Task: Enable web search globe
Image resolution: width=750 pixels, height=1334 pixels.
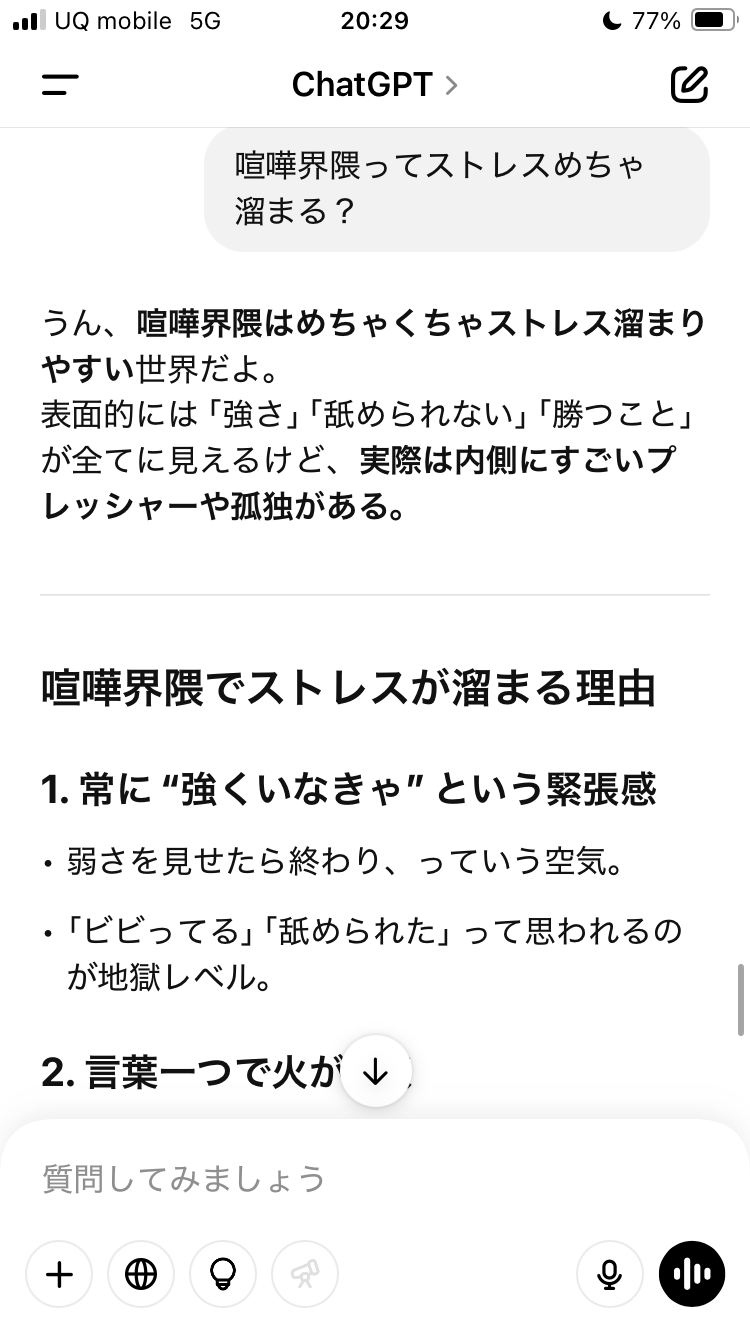Action: 141,1274
